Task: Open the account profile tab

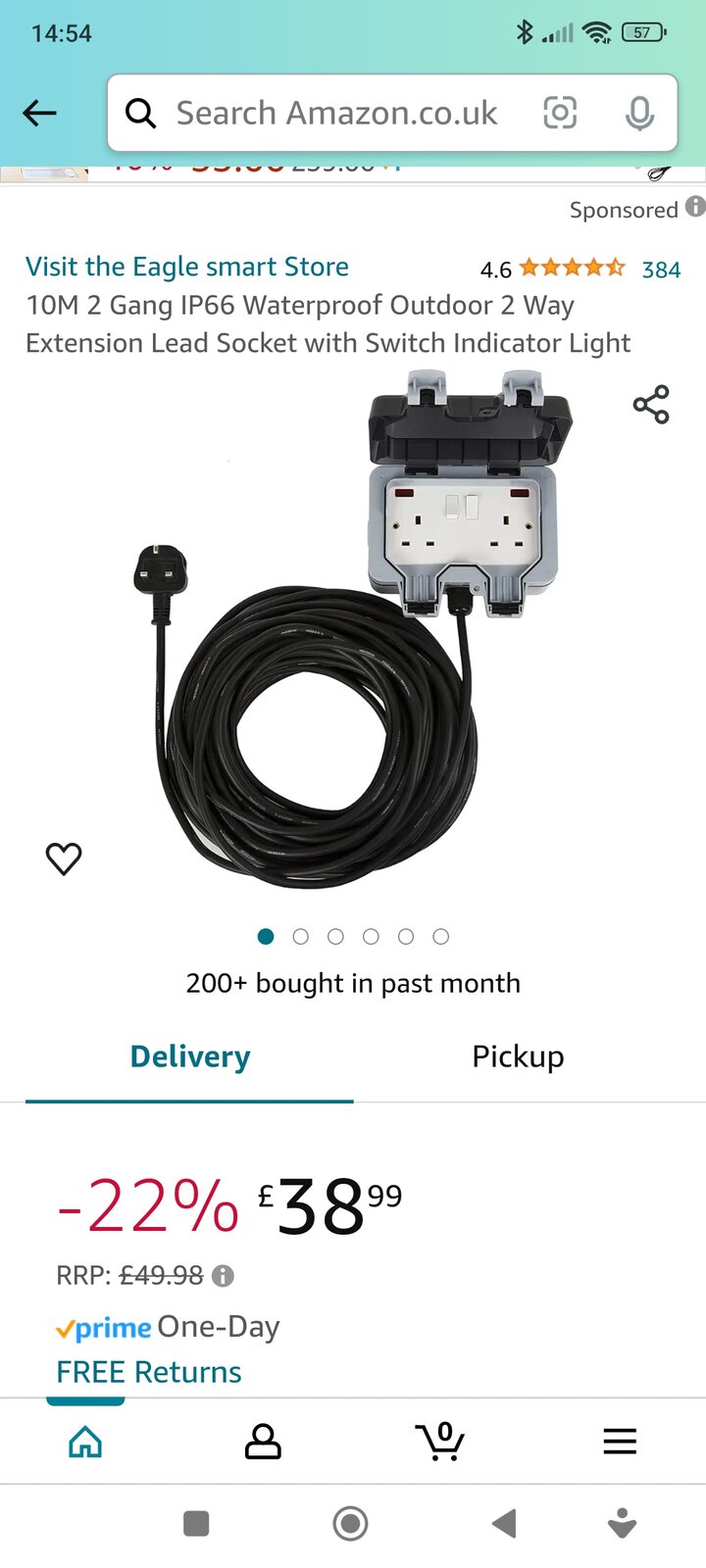Action: pyautogui.click(x=263, y=1441)
